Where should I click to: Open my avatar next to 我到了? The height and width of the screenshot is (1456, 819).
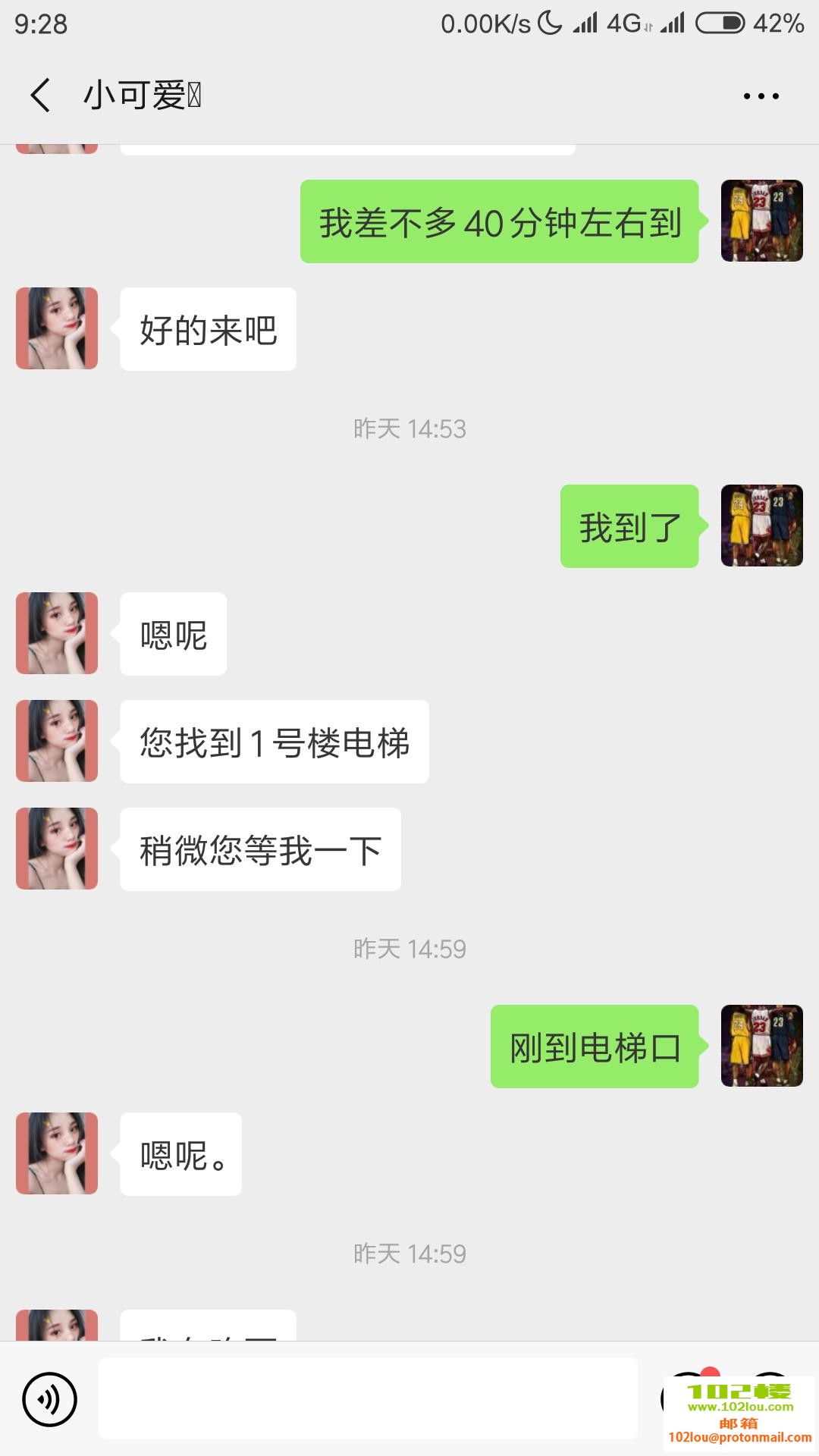tap(761, 526)
